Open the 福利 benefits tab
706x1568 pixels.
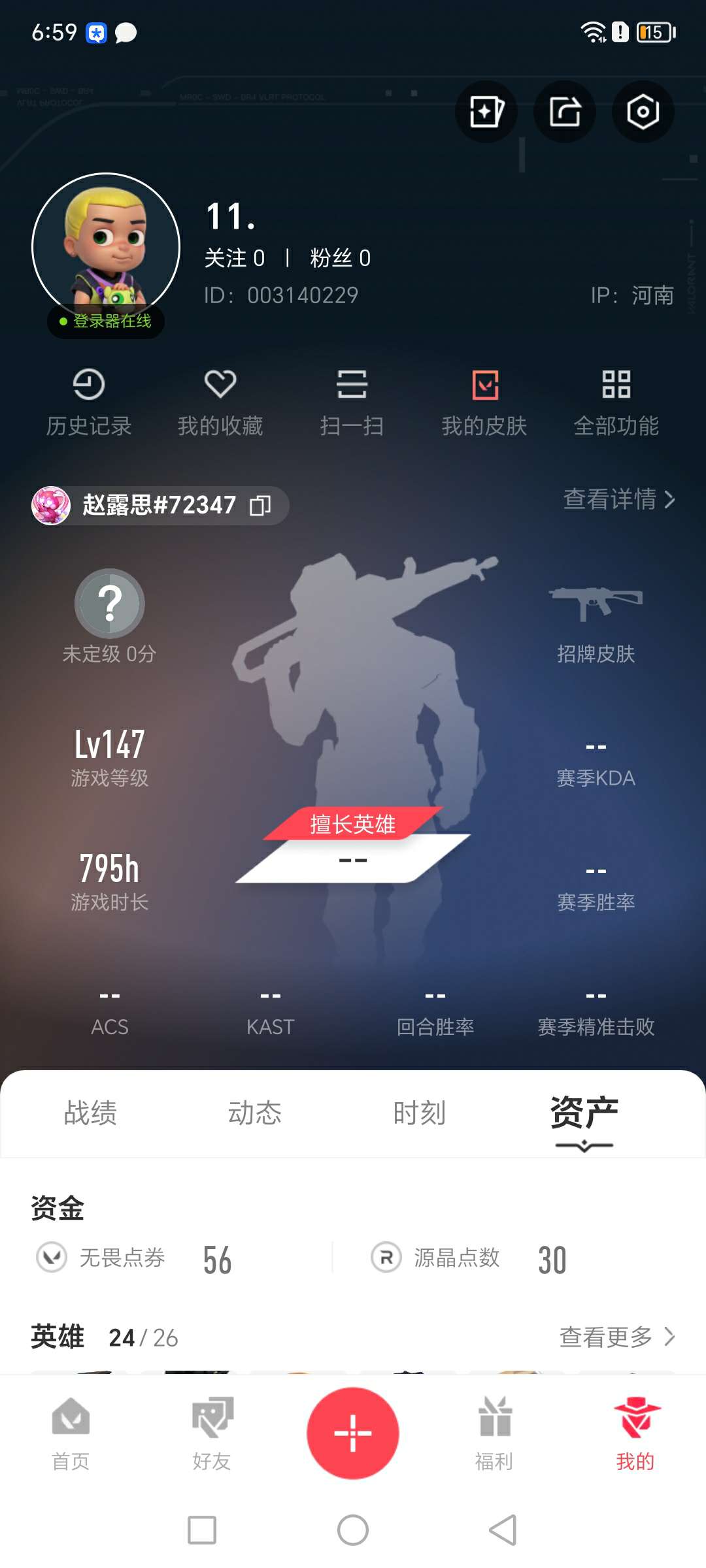(x=494, y=1434)
